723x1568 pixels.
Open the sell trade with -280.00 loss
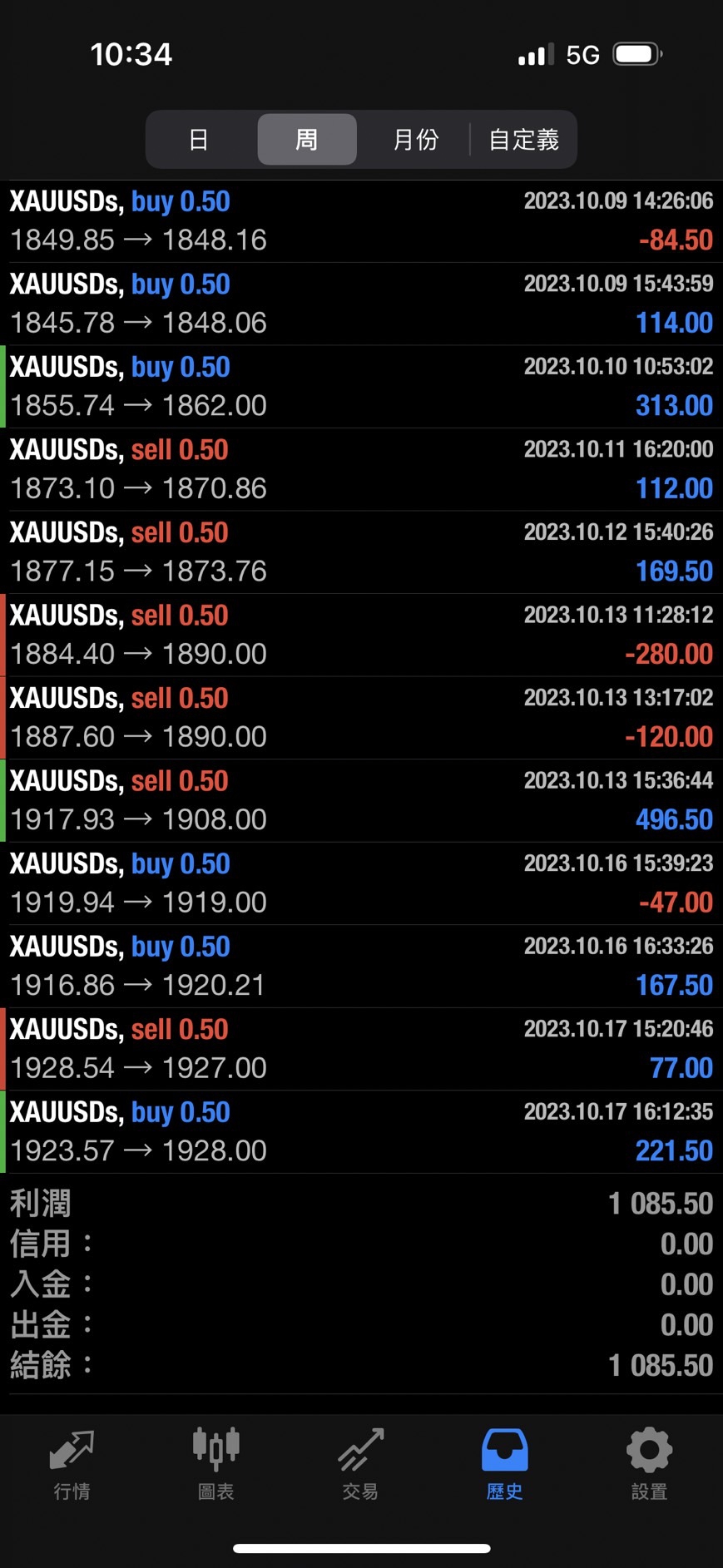pyautogui.click(x=361, y=635)
